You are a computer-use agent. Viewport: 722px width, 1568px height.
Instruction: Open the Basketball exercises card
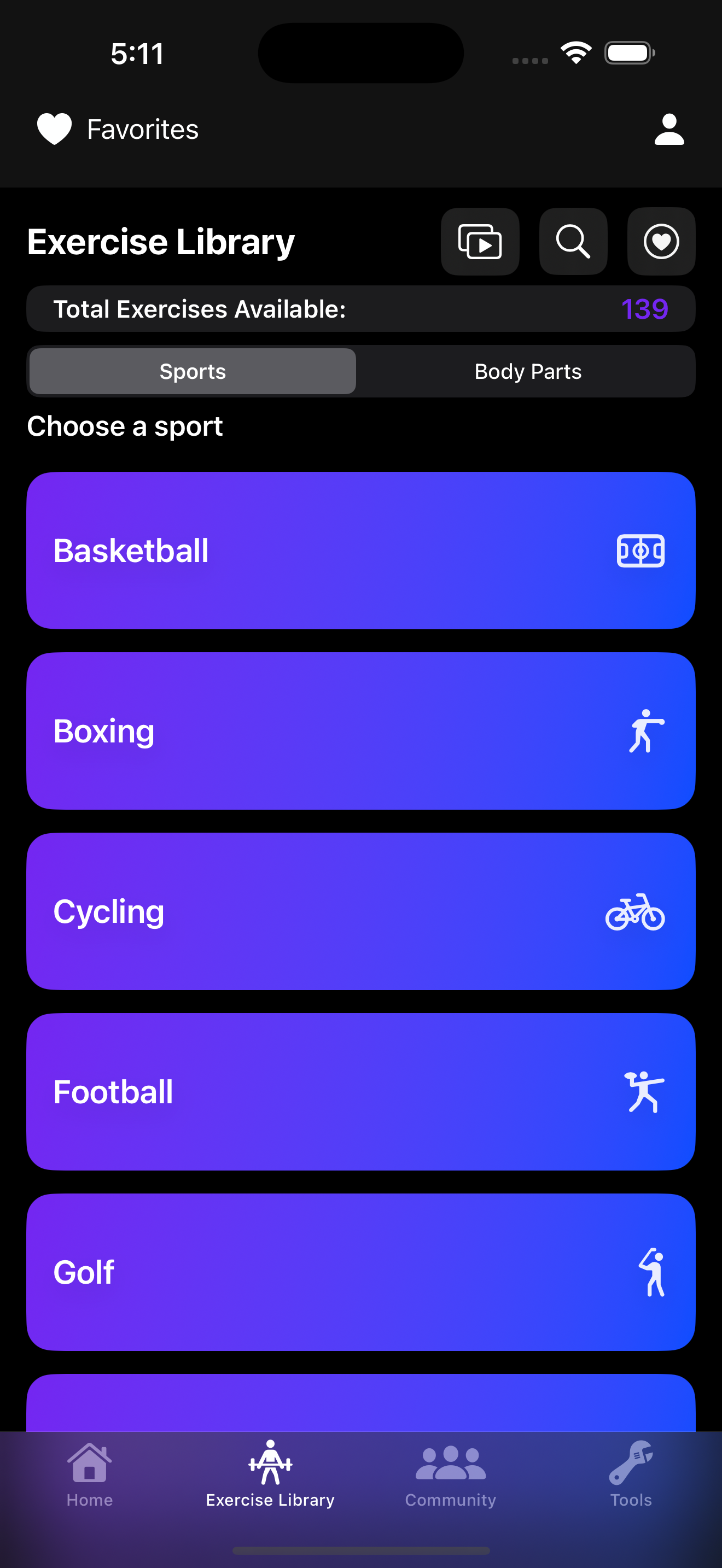[x=361, y=550]
